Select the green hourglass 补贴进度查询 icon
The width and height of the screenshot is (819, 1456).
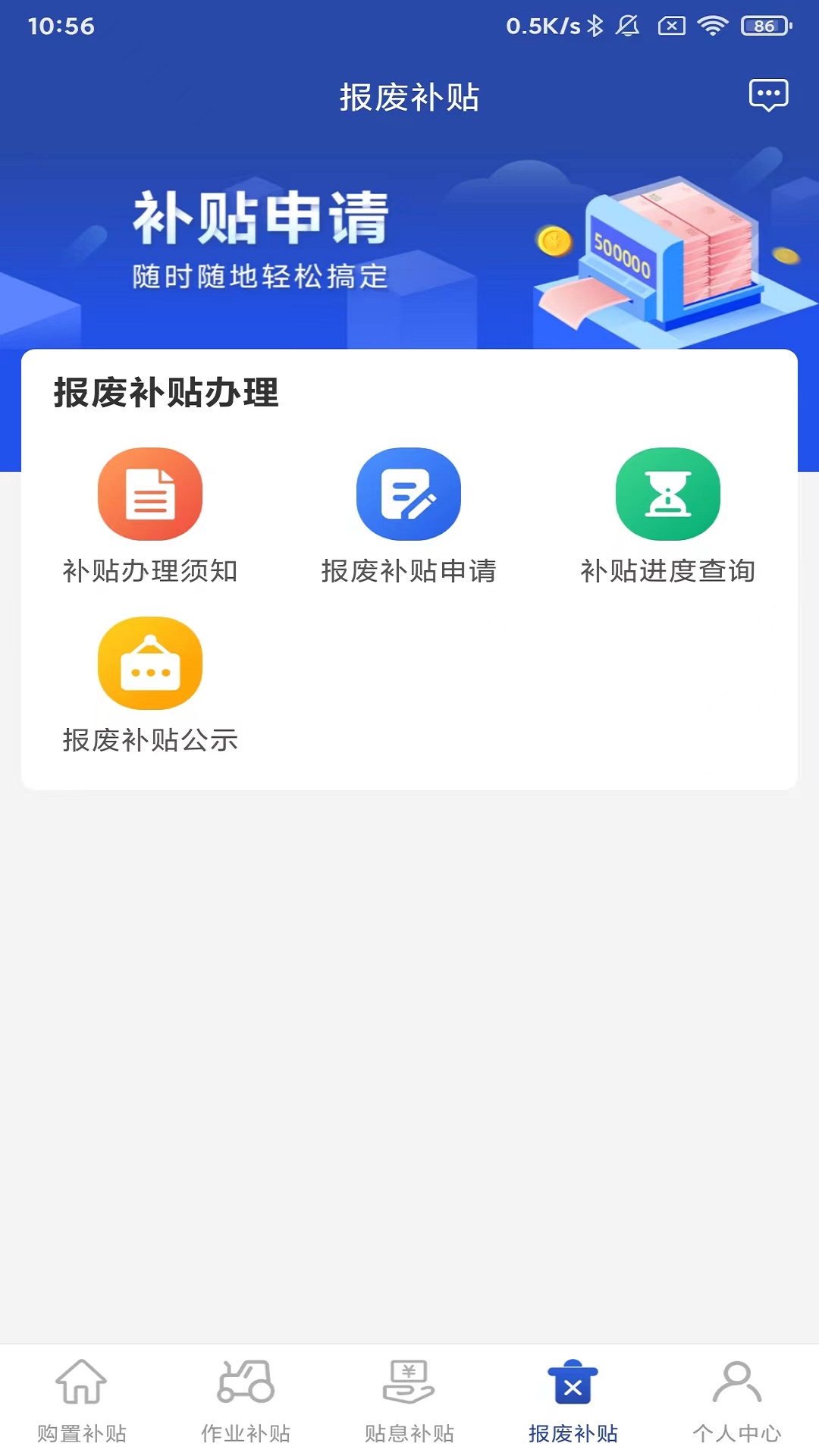coord(668,494)
